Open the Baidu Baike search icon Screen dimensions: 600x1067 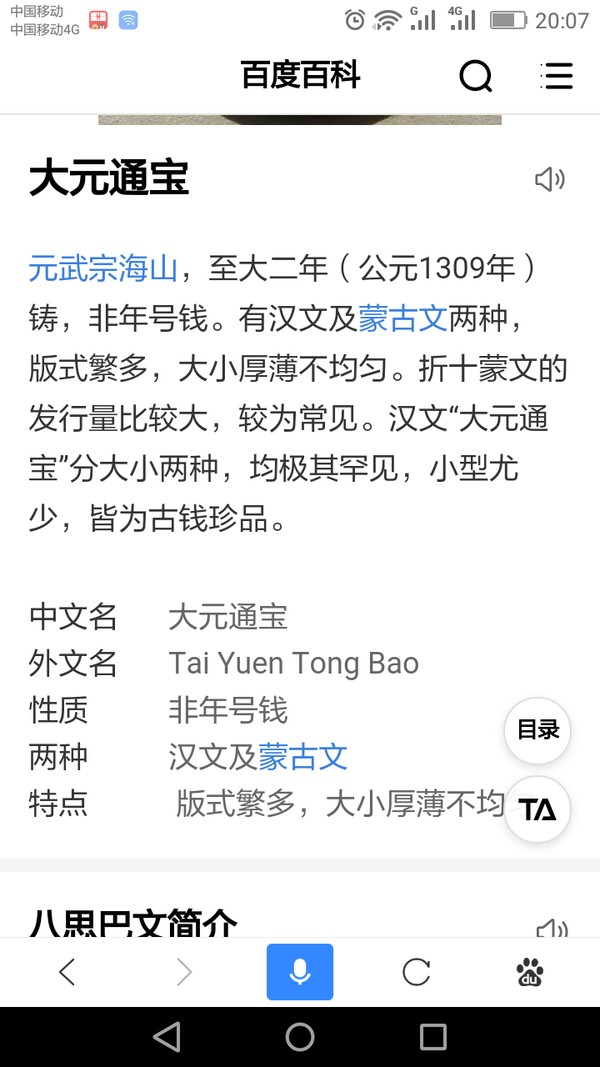[x=476, y=76]
